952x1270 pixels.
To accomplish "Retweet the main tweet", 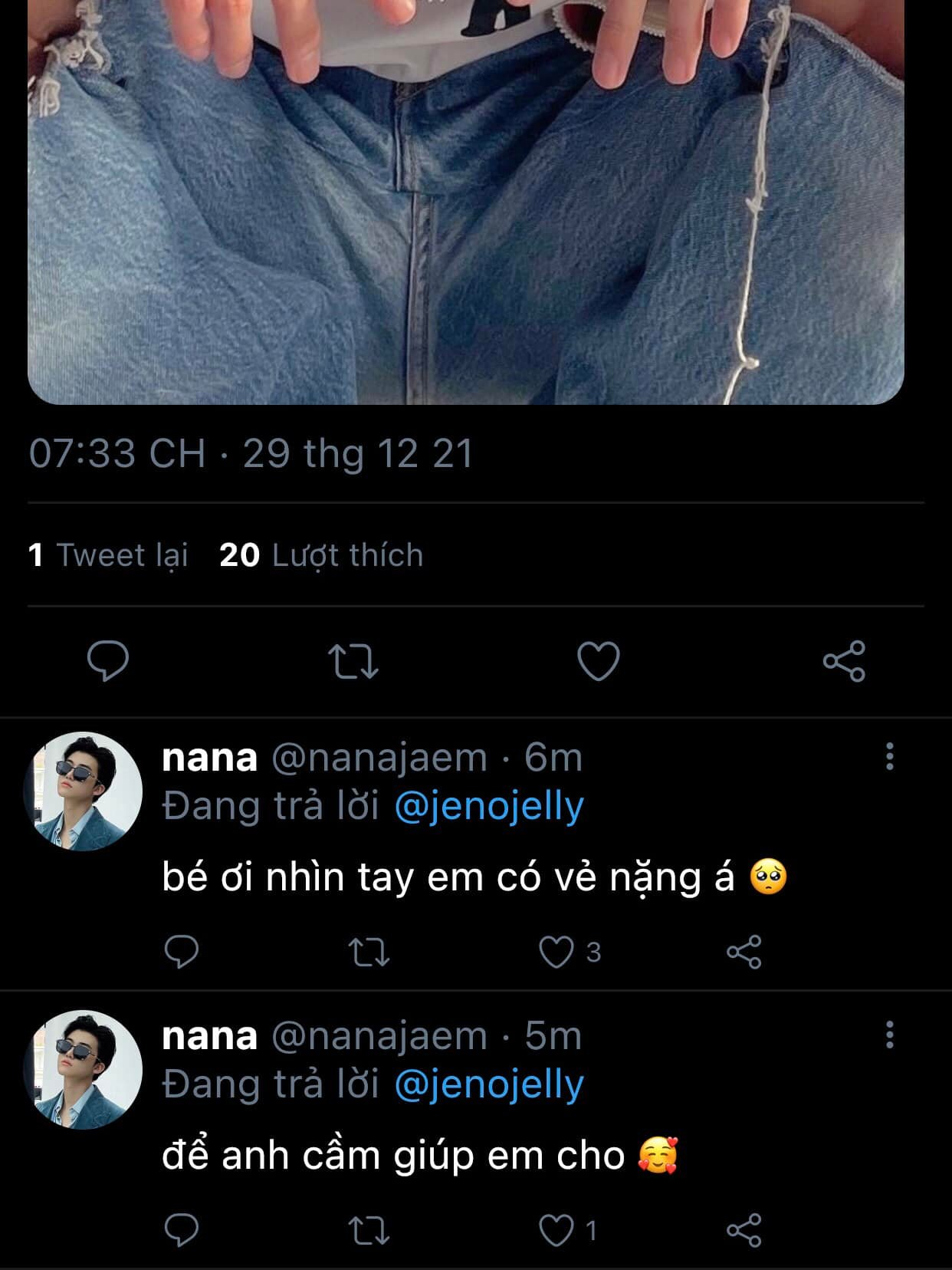I will tap(353, 662).
